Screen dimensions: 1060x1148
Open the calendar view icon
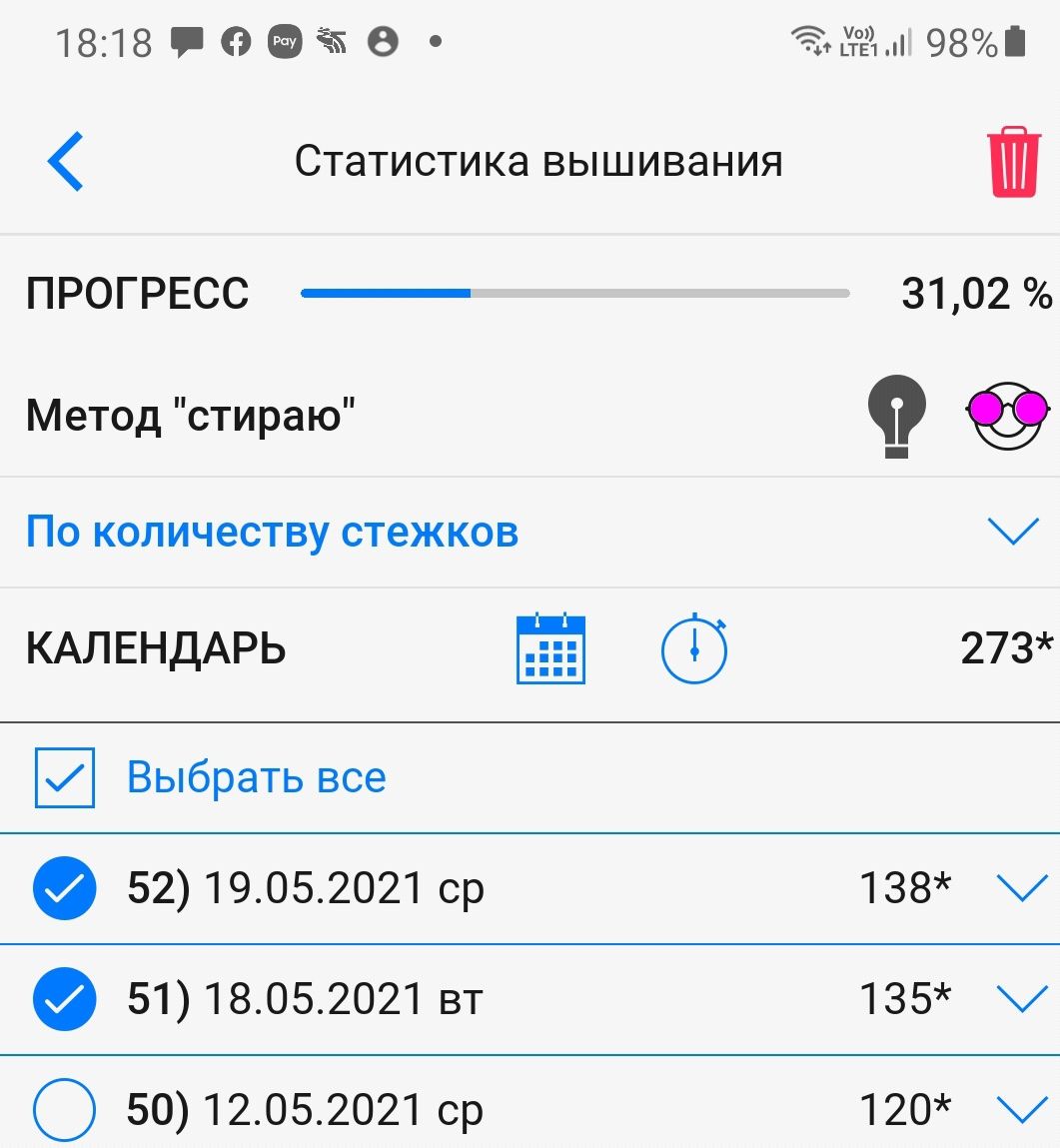[x=550, y=649]
